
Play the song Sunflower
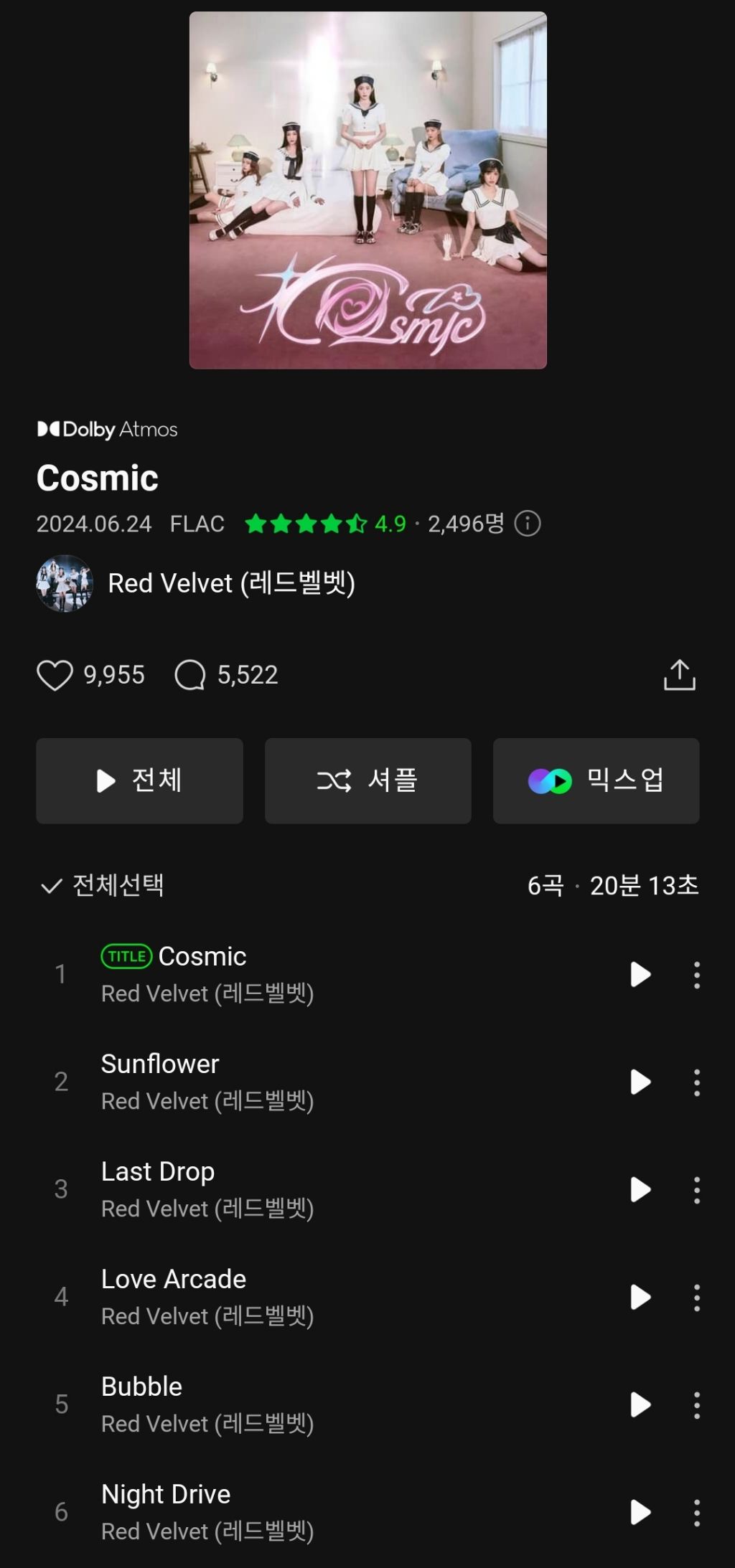click(640, 1082)
